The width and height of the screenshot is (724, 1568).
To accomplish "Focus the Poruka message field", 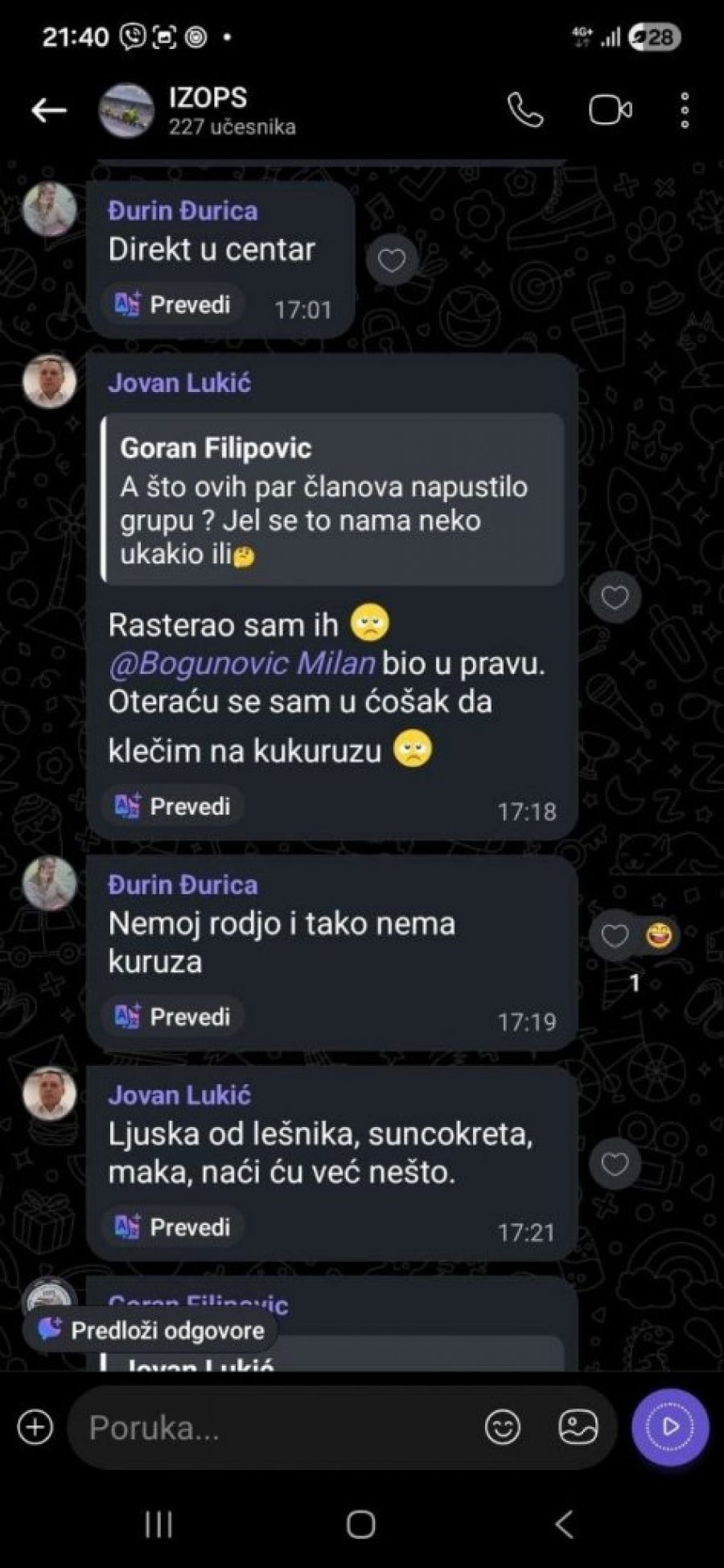I will tap(274, 1428).
